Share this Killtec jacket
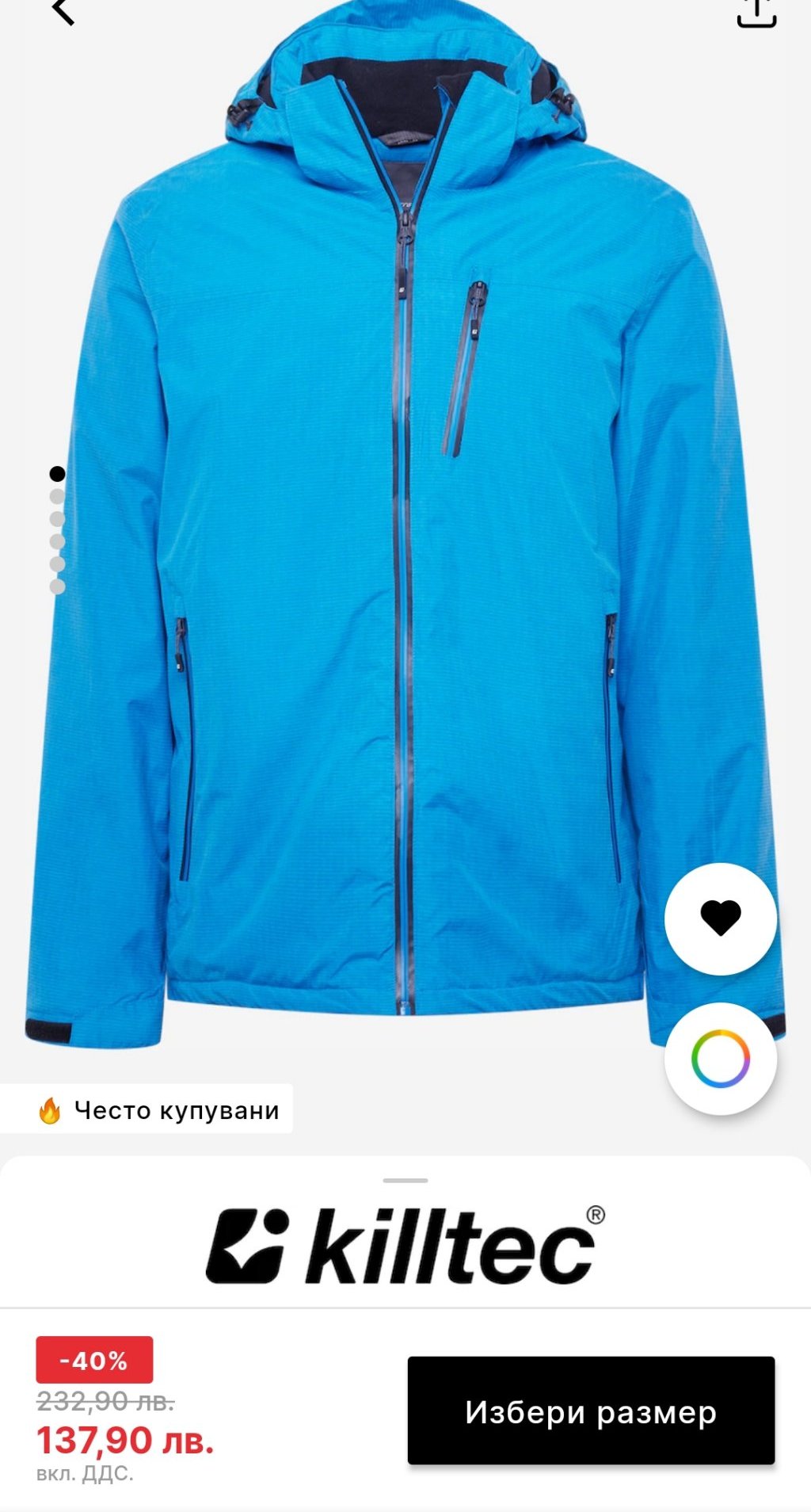The image size is (811, 1512). click(756, 11)
